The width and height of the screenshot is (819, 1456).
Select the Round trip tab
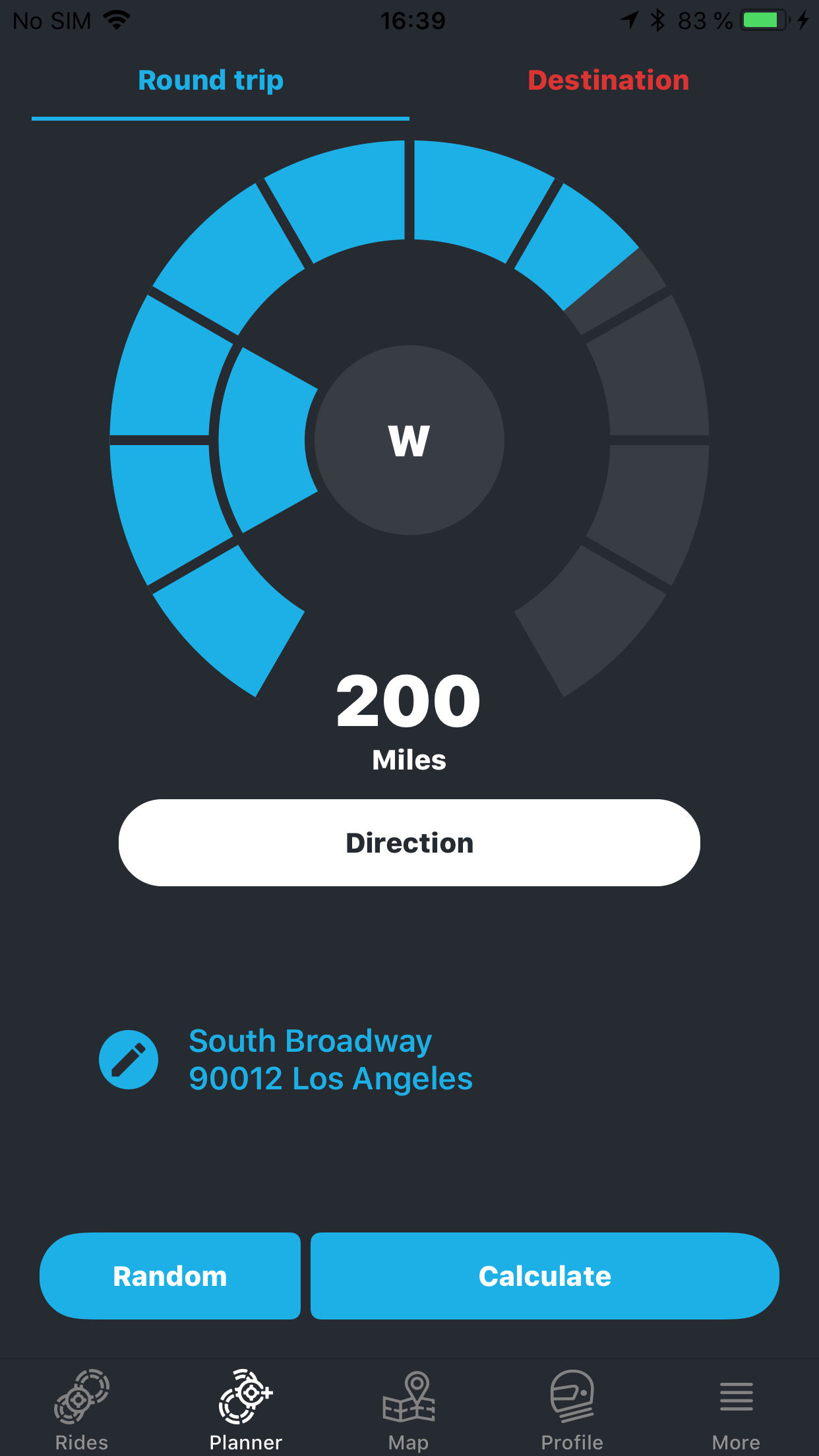click(211, 80)
